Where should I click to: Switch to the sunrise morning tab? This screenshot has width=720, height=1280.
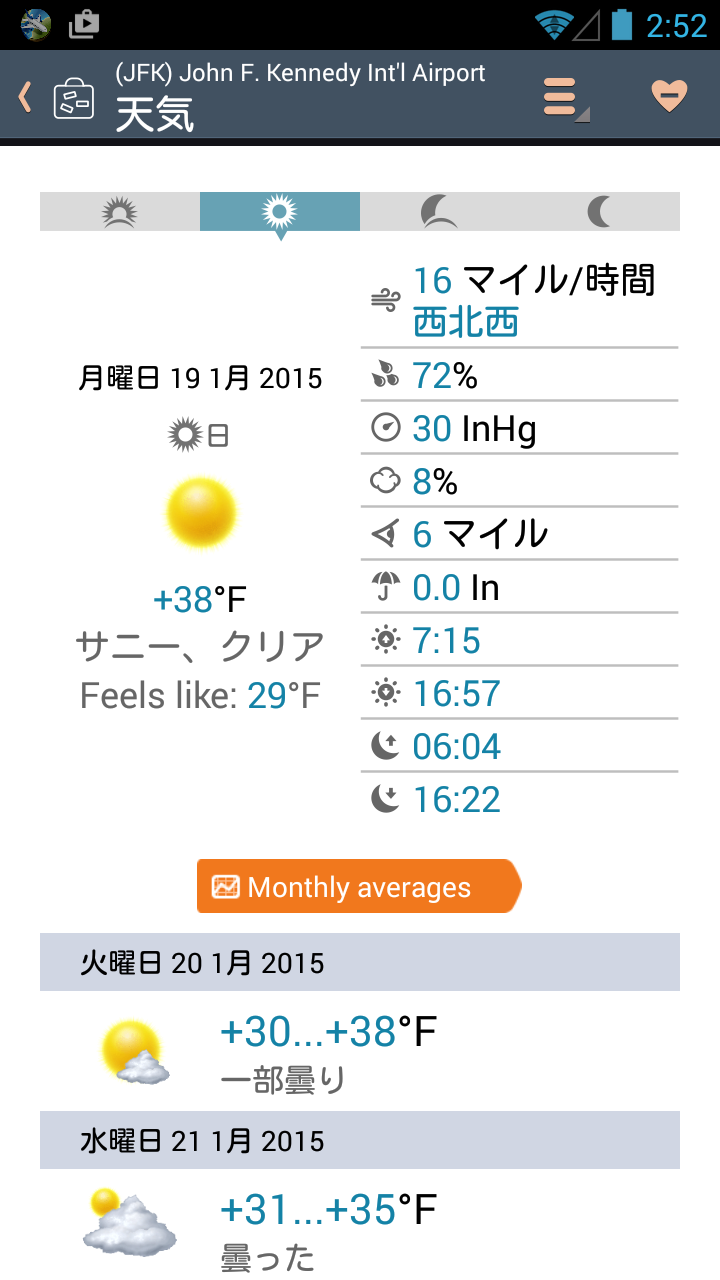(x=120, y=212)
